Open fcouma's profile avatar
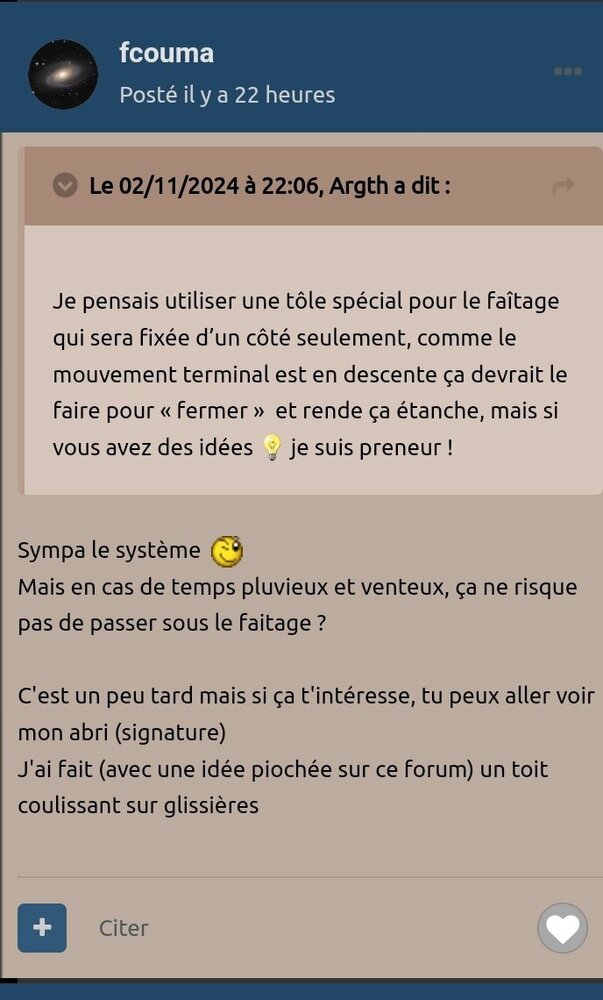Image resolution: width=603 pixels, height=1000 pixels. (x=62, y=74)
